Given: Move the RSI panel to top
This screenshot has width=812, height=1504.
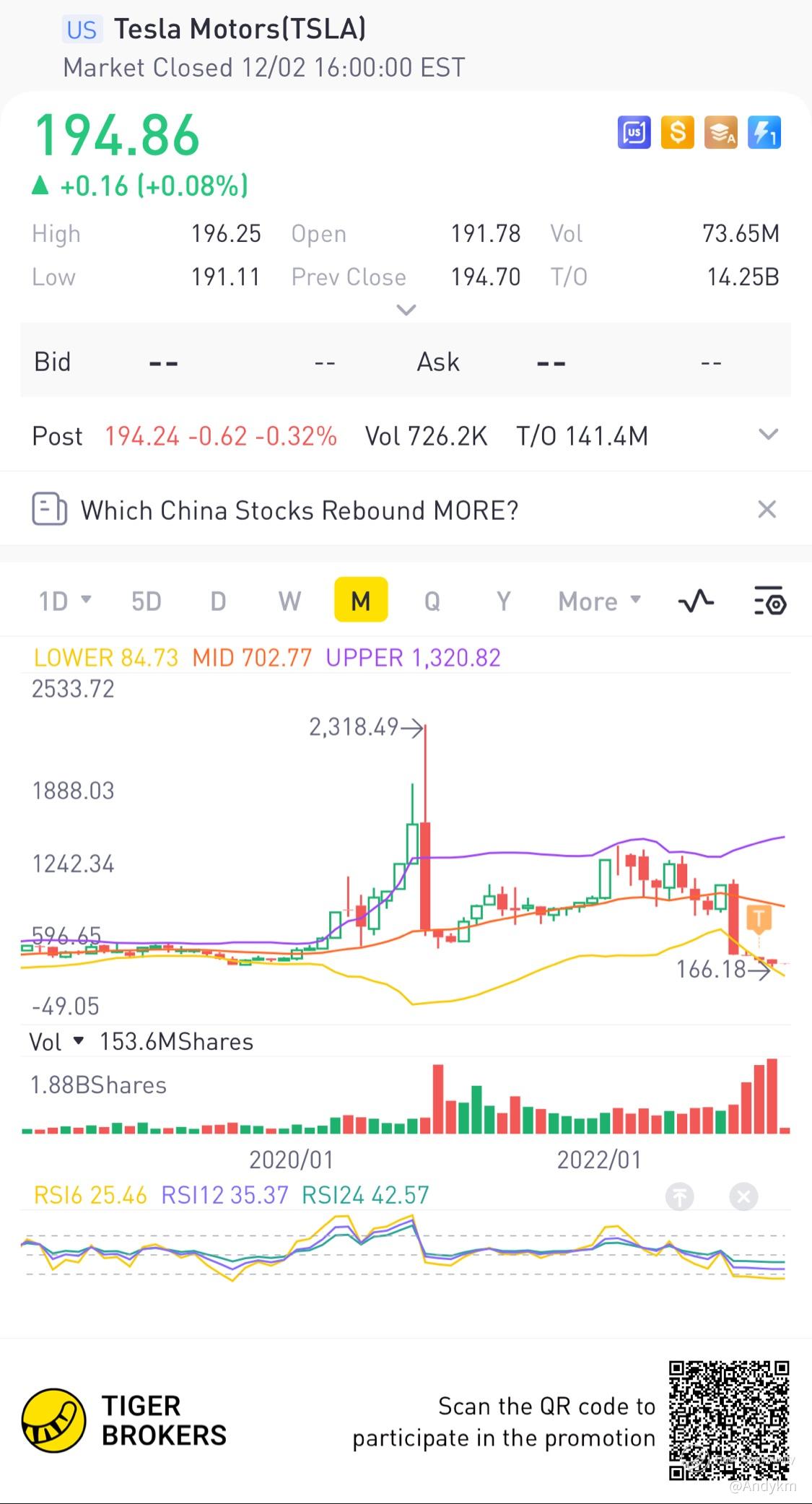Looking at the screenshot, I should tap(679, 1196).
